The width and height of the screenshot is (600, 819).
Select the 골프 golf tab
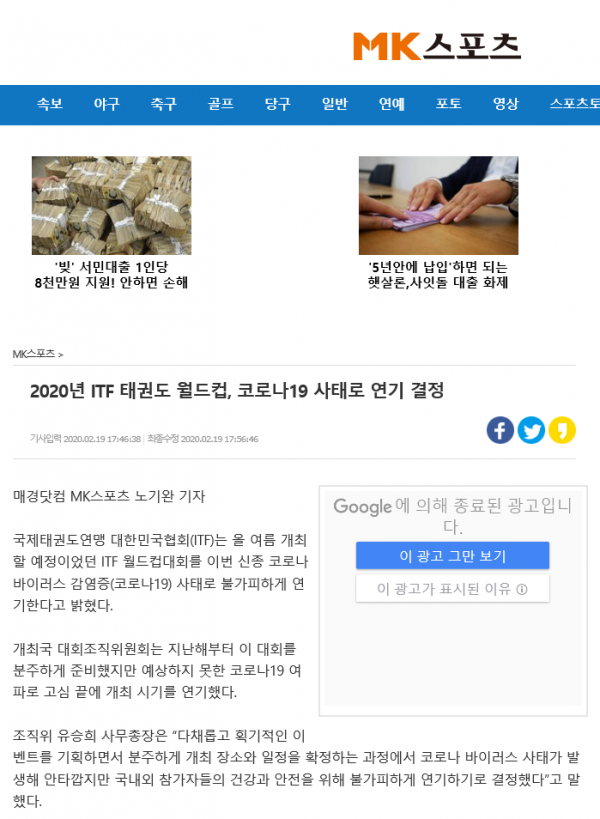[221, 104]
